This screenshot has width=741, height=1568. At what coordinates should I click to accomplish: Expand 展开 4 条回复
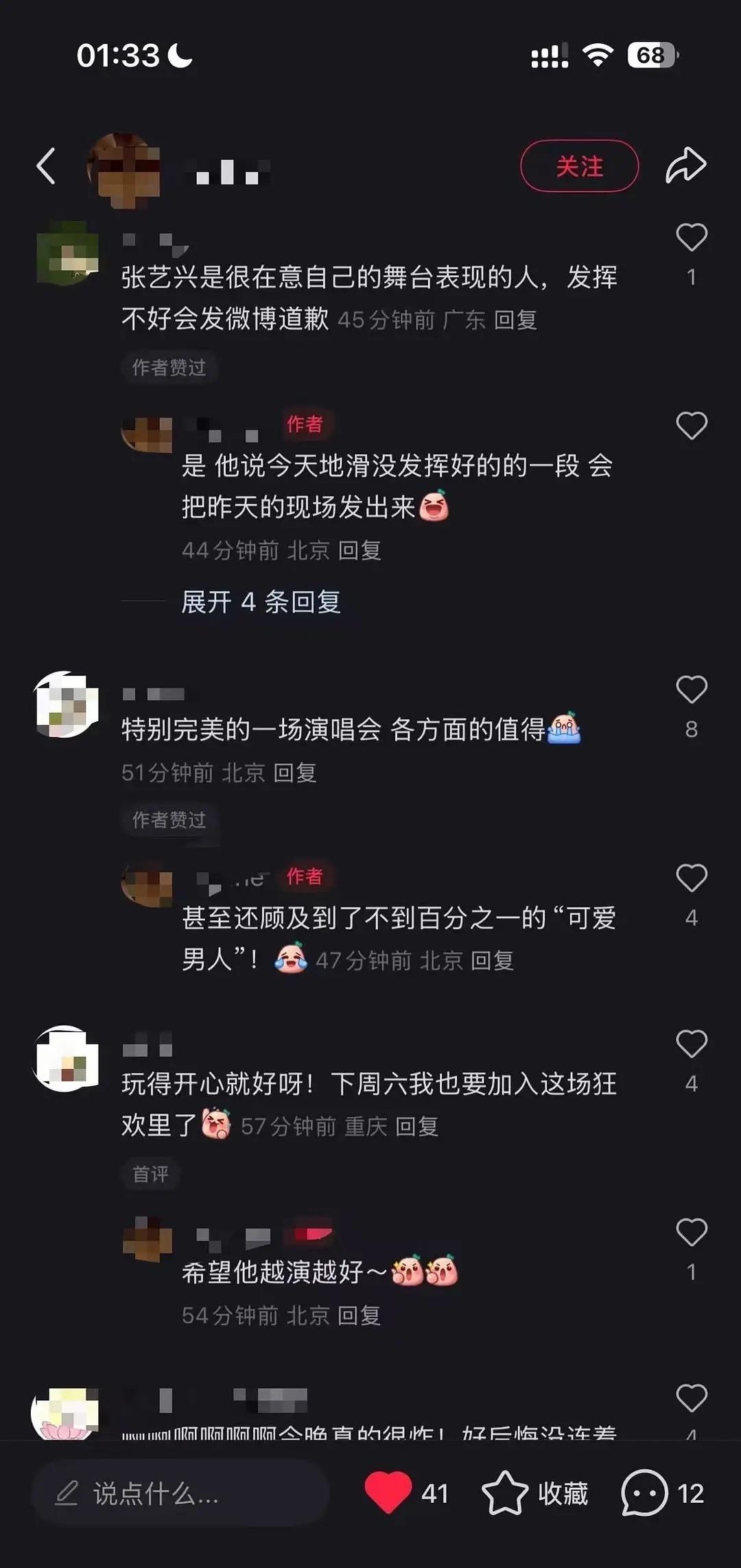pyautogui.click(x=261, y=602)
